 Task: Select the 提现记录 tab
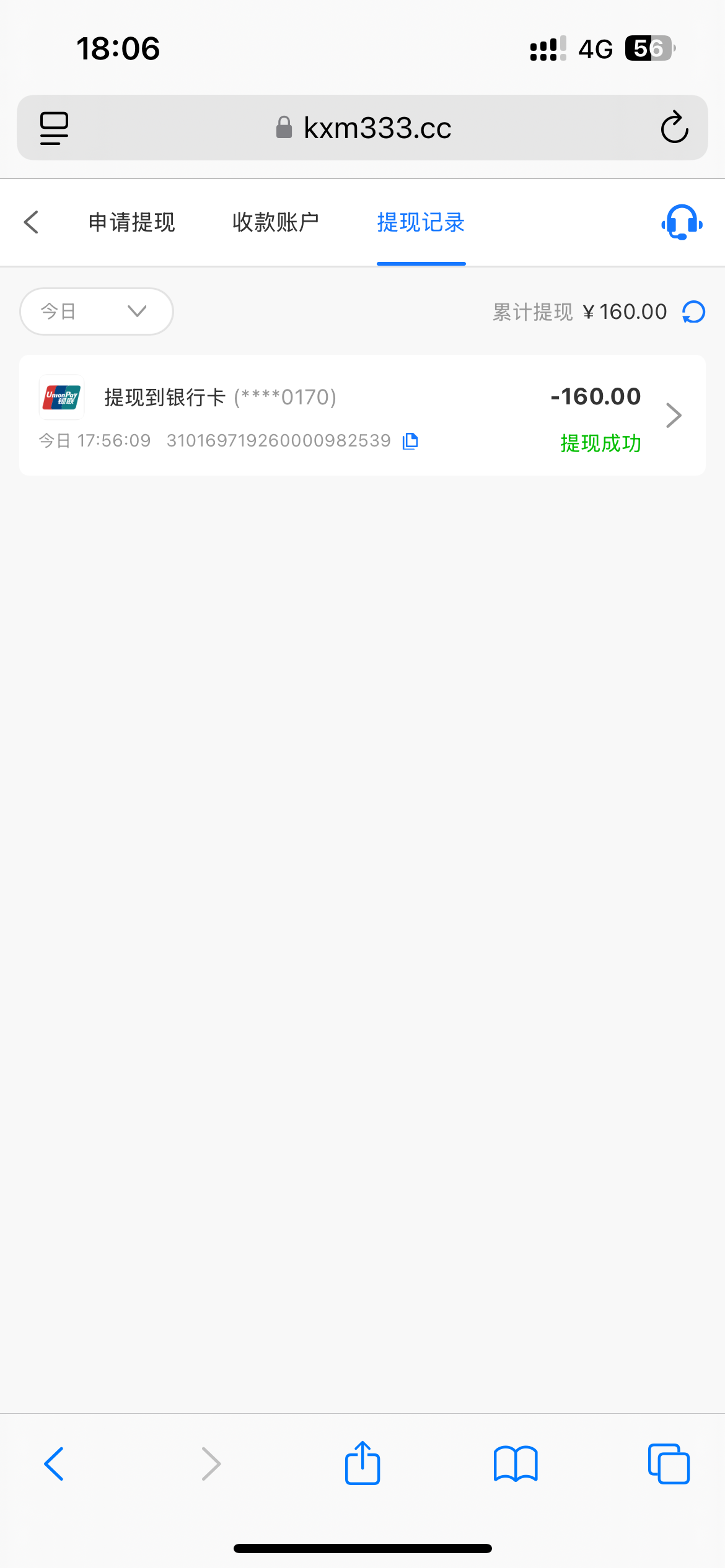click(x=421, y=222)
